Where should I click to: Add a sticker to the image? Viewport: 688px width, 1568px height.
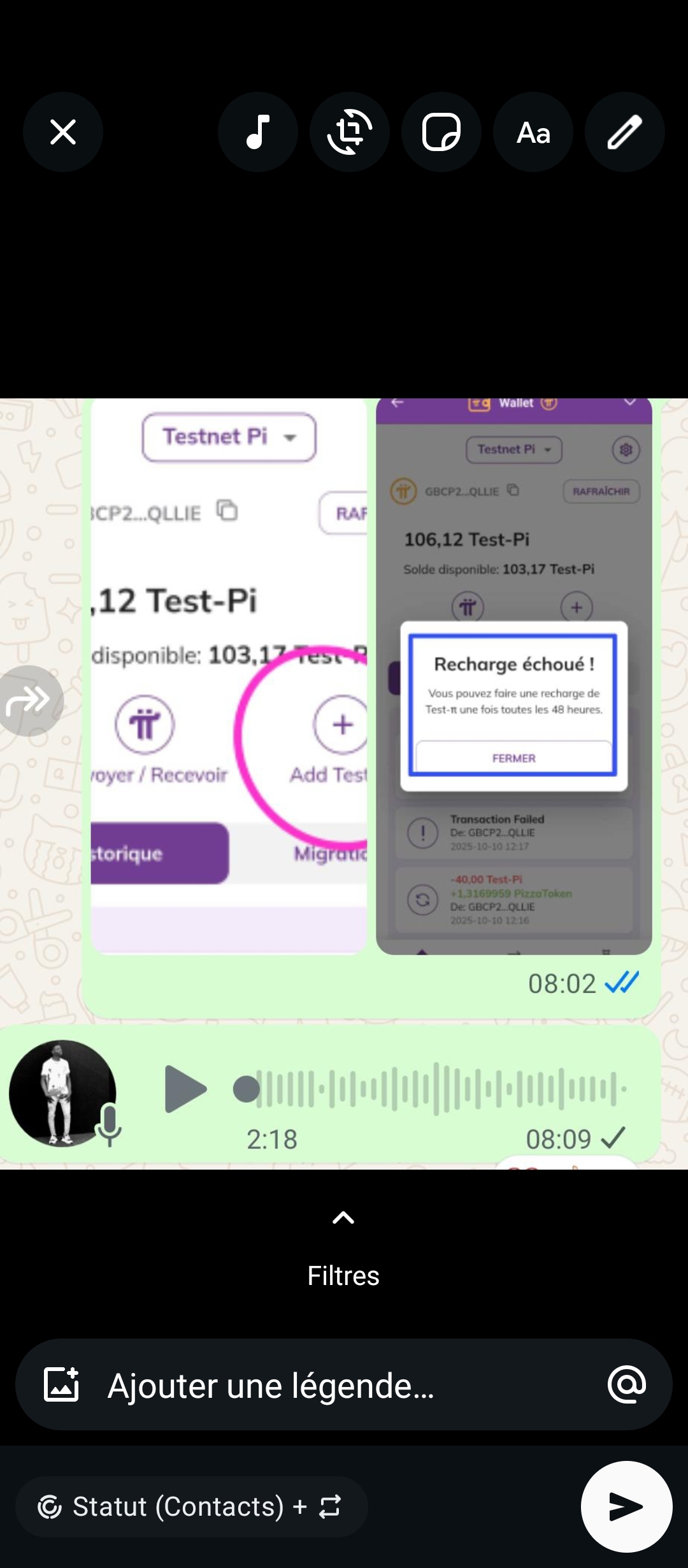coord(441,133)
